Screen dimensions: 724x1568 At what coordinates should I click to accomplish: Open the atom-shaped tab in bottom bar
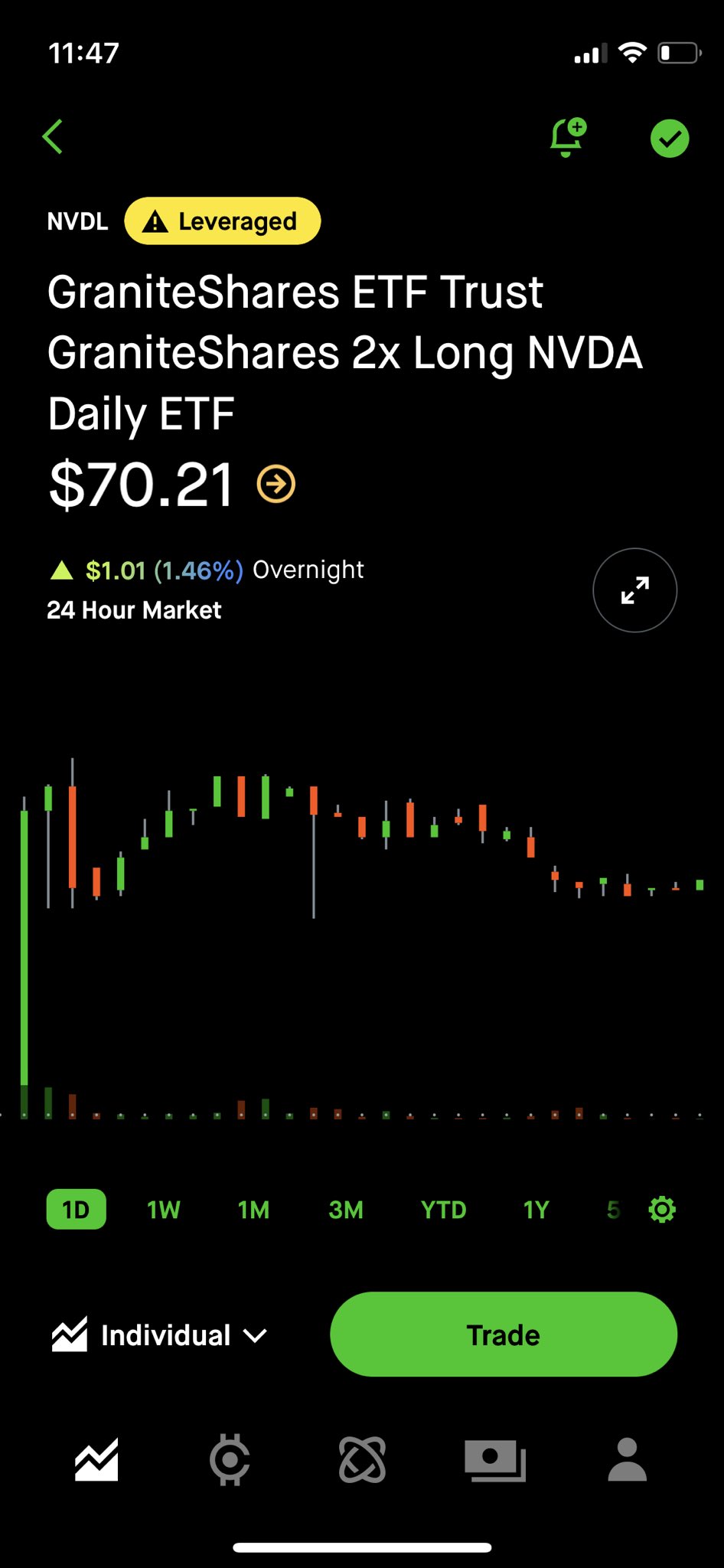362,1459
